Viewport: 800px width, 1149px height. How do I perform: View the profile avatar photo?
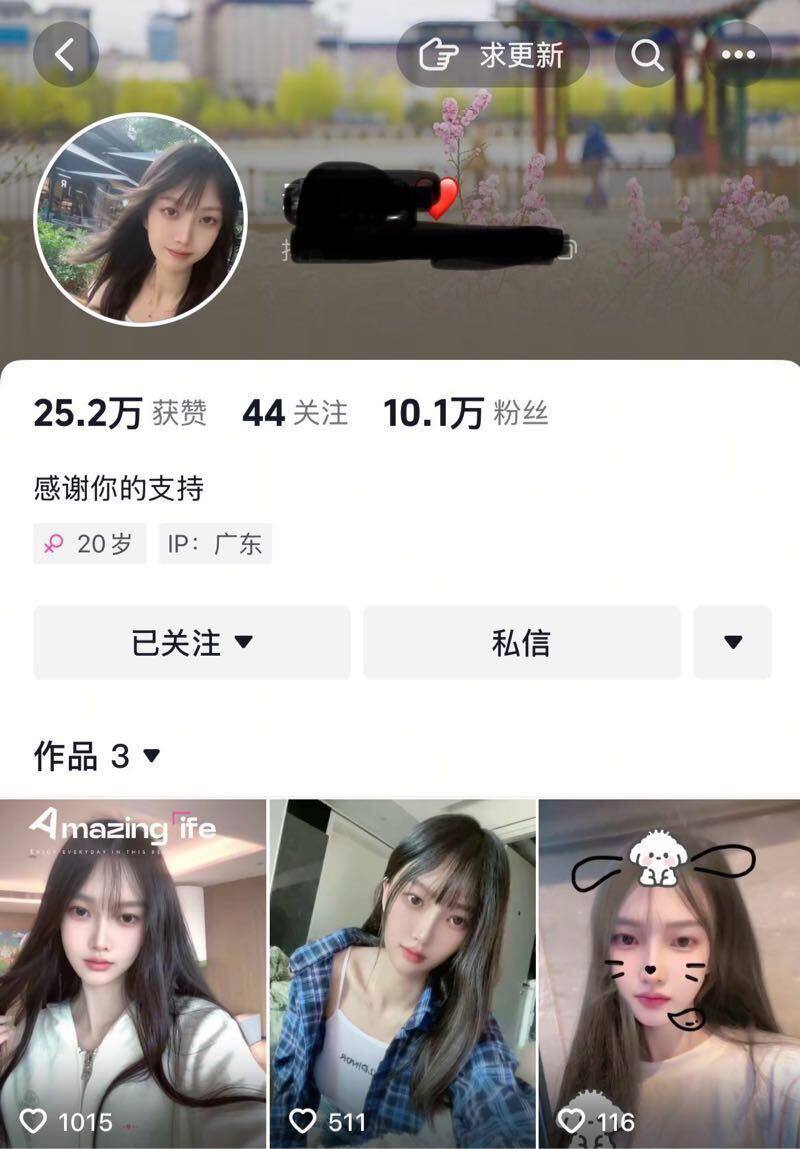coord(140,218)
